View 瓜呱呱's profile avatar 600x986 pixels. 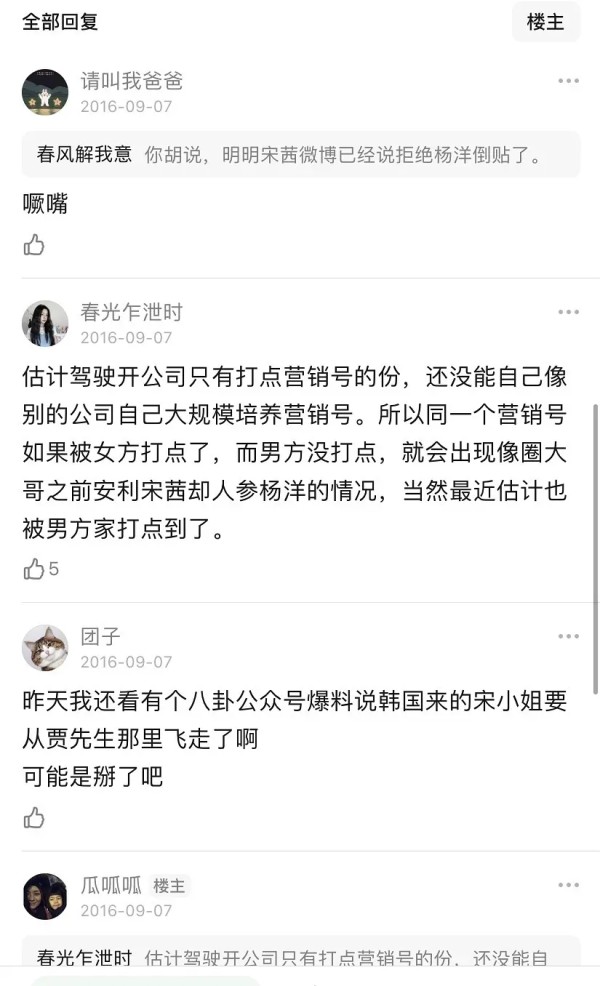click(x=45, y=897)
